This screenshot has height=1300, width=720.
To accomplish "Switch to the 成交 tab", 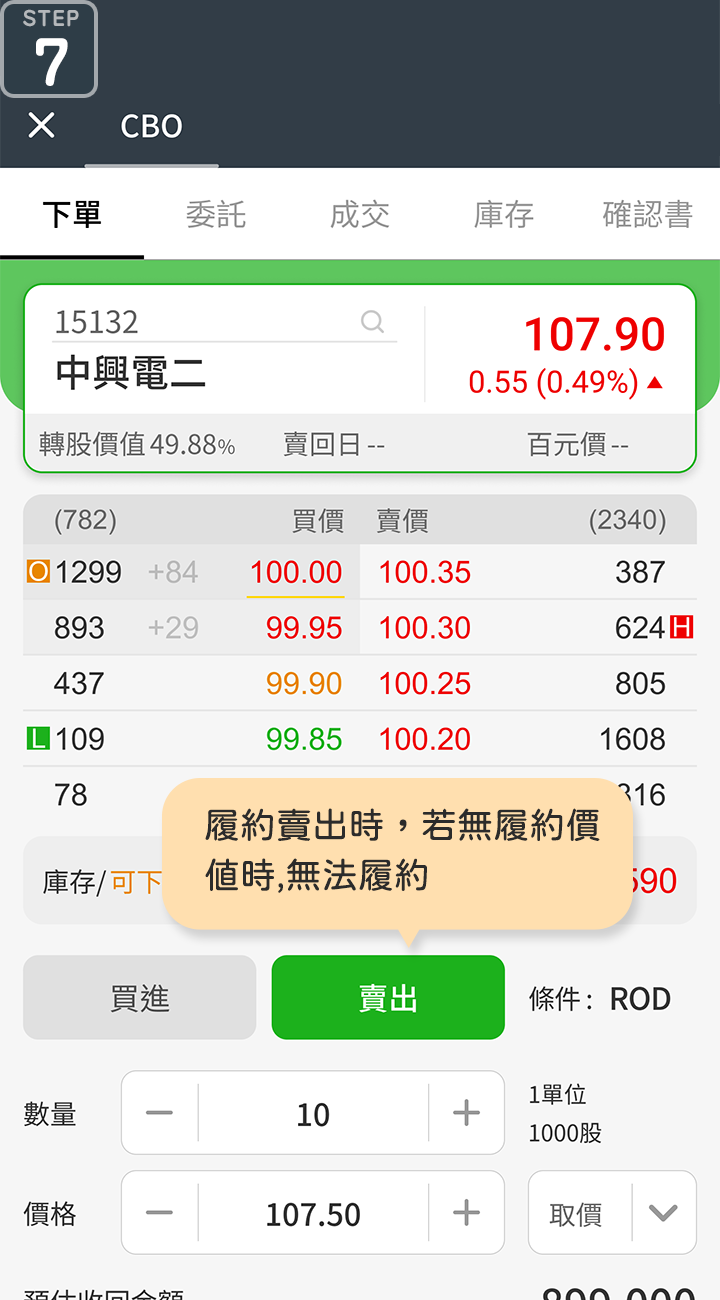I will tap(360, 215).
